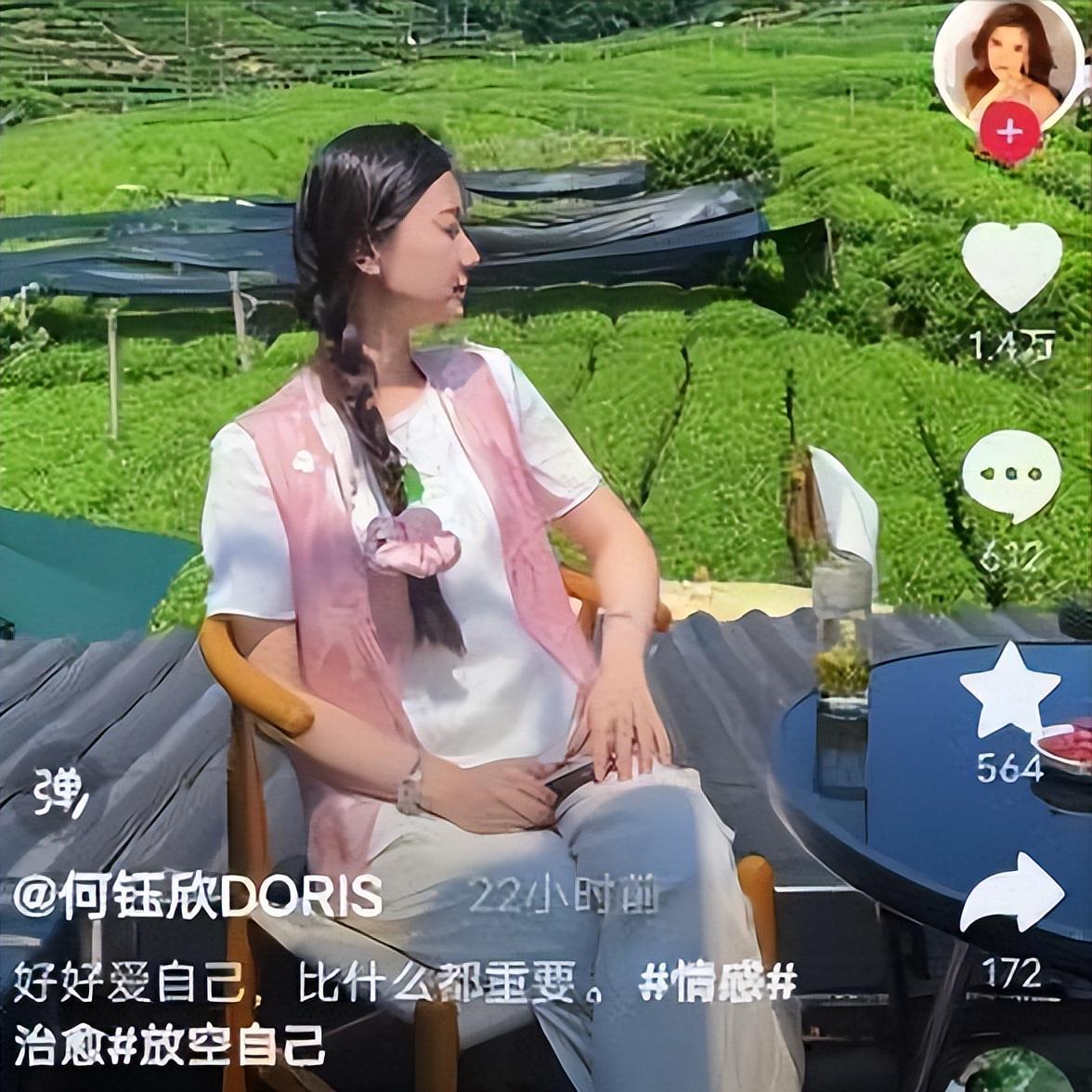
Task: Open the @何钰欣DORIS username
Action: (x=198, y=897)
